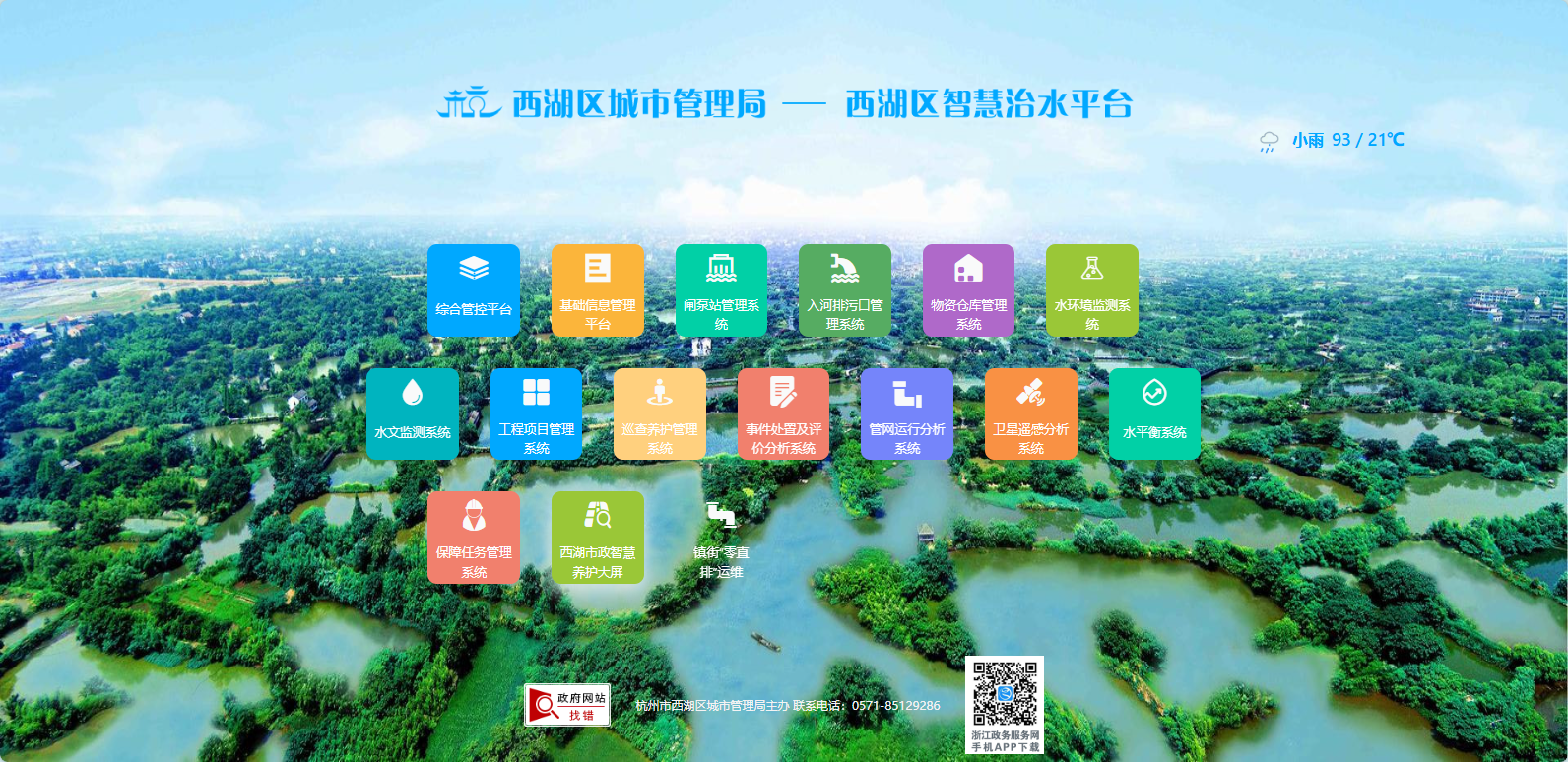Screen dimensions: 1568x762
Task: Open 事件处置及评价分析系统
Action: (783, 413)
